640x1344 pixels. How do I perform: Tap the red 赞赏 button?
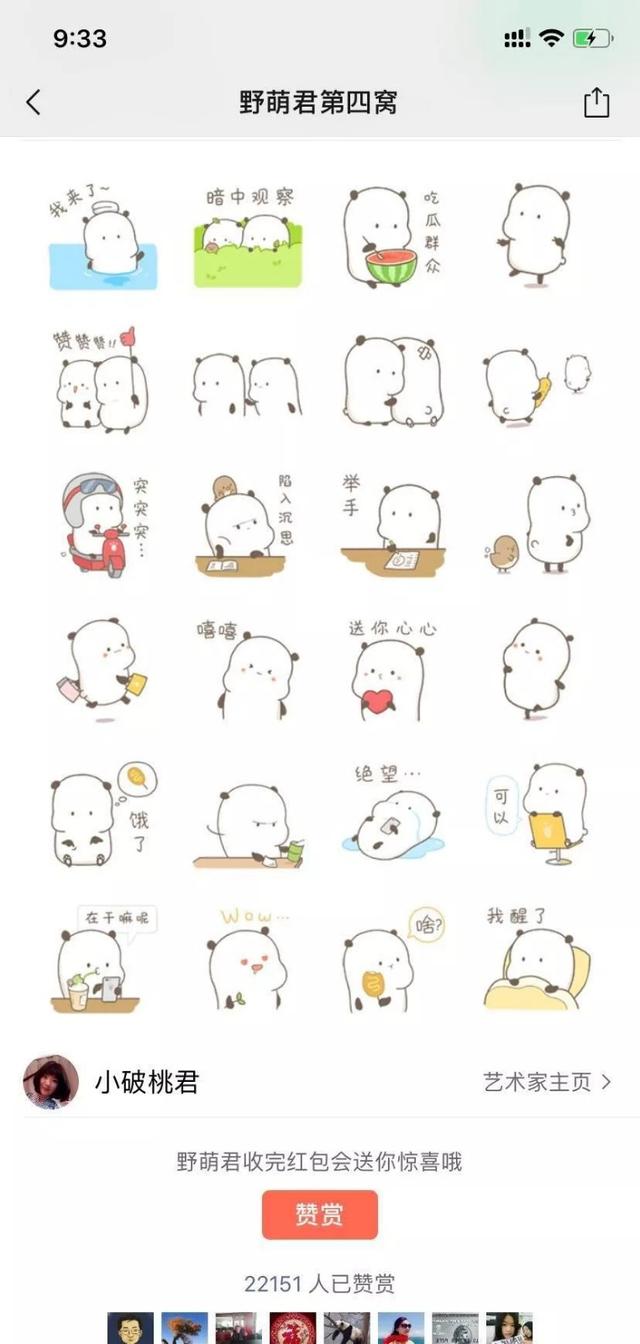[x=320, y=1215]
